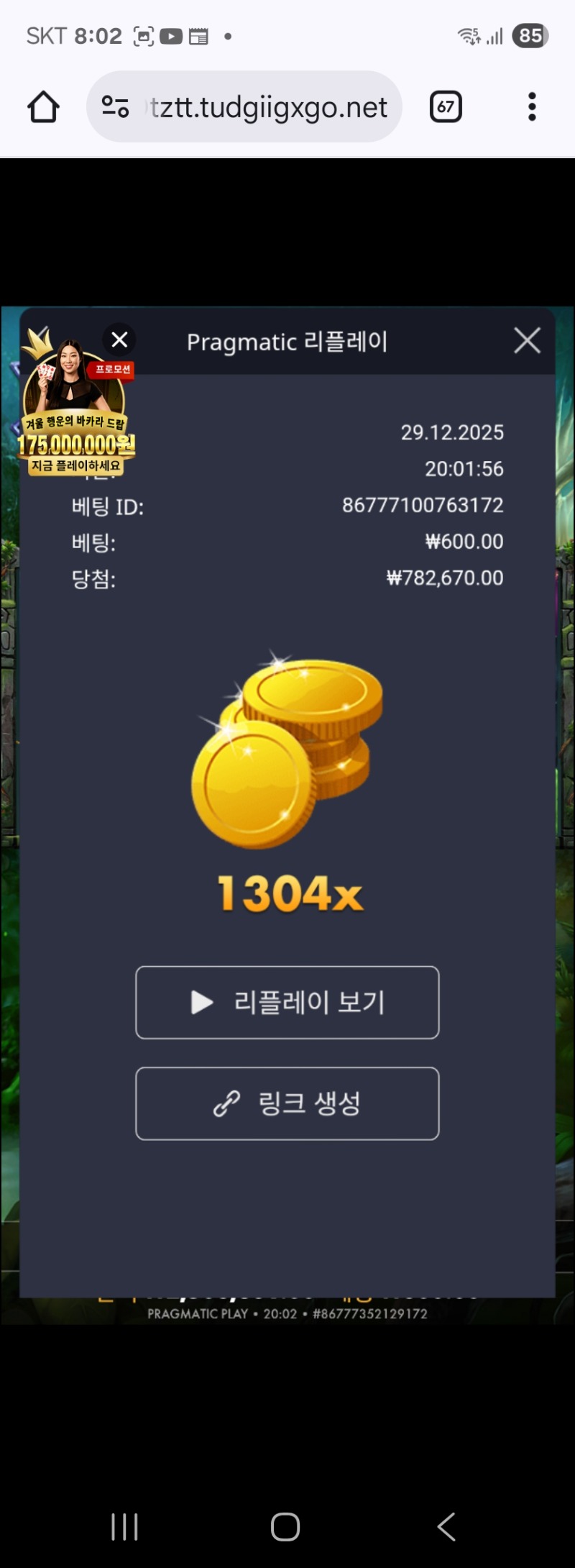575x1568 pixels.
Task: Go back using system navigation
Action: click(x=446, y=1526)
